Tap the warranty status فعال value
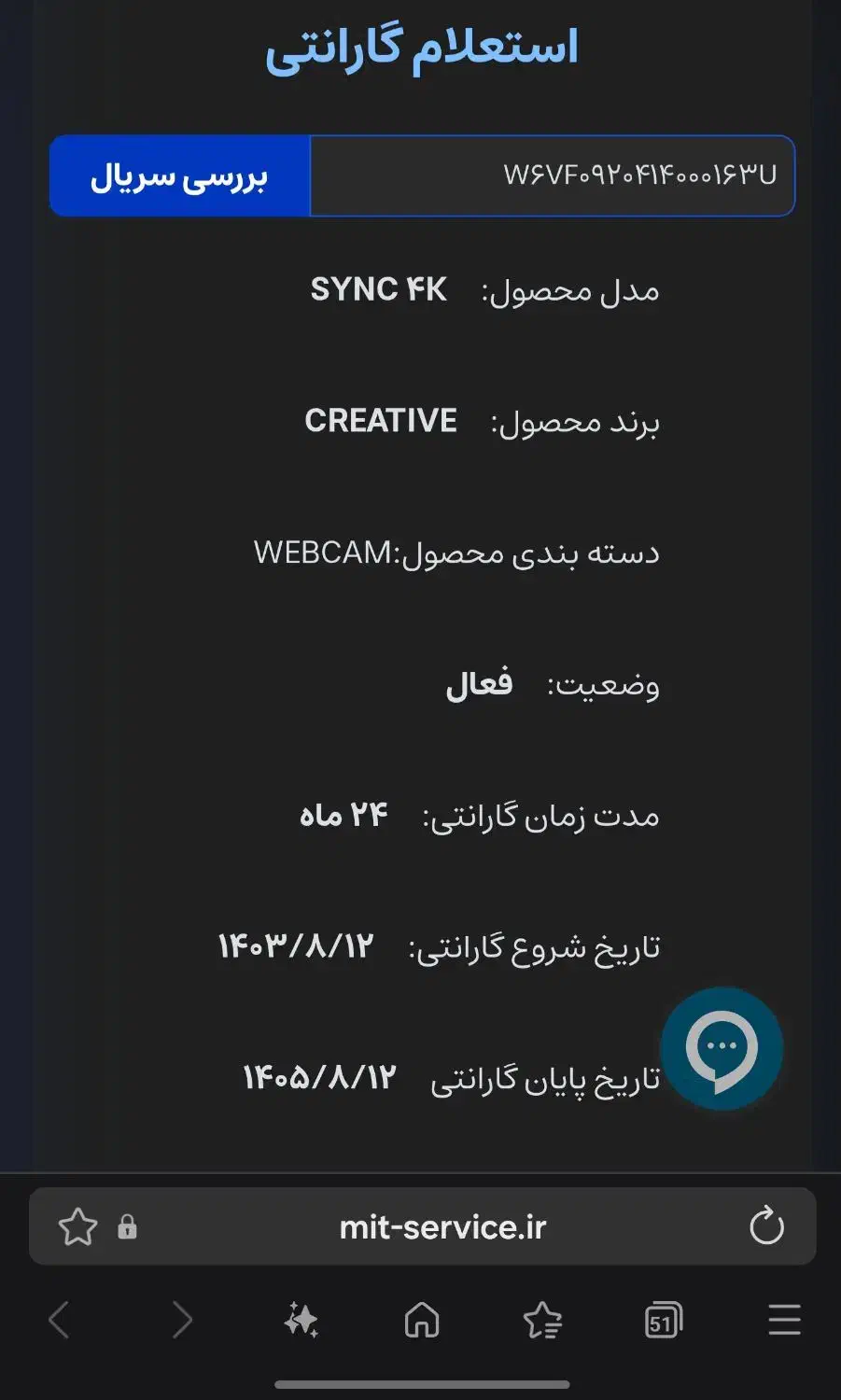The image size is (841, 1400). point(481,683)
